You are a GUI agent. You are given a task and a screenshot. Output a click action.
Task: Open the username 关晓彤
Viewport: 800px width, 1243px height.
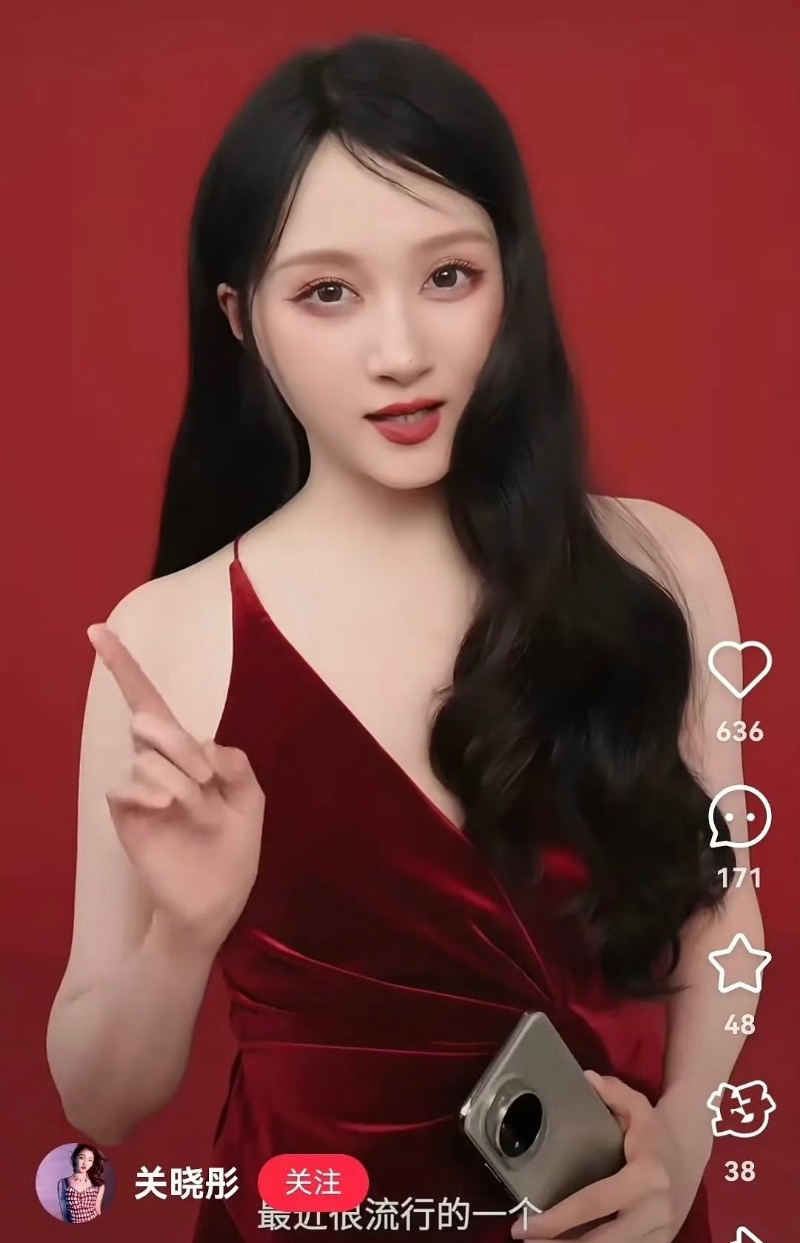[x=187, y=1185]
